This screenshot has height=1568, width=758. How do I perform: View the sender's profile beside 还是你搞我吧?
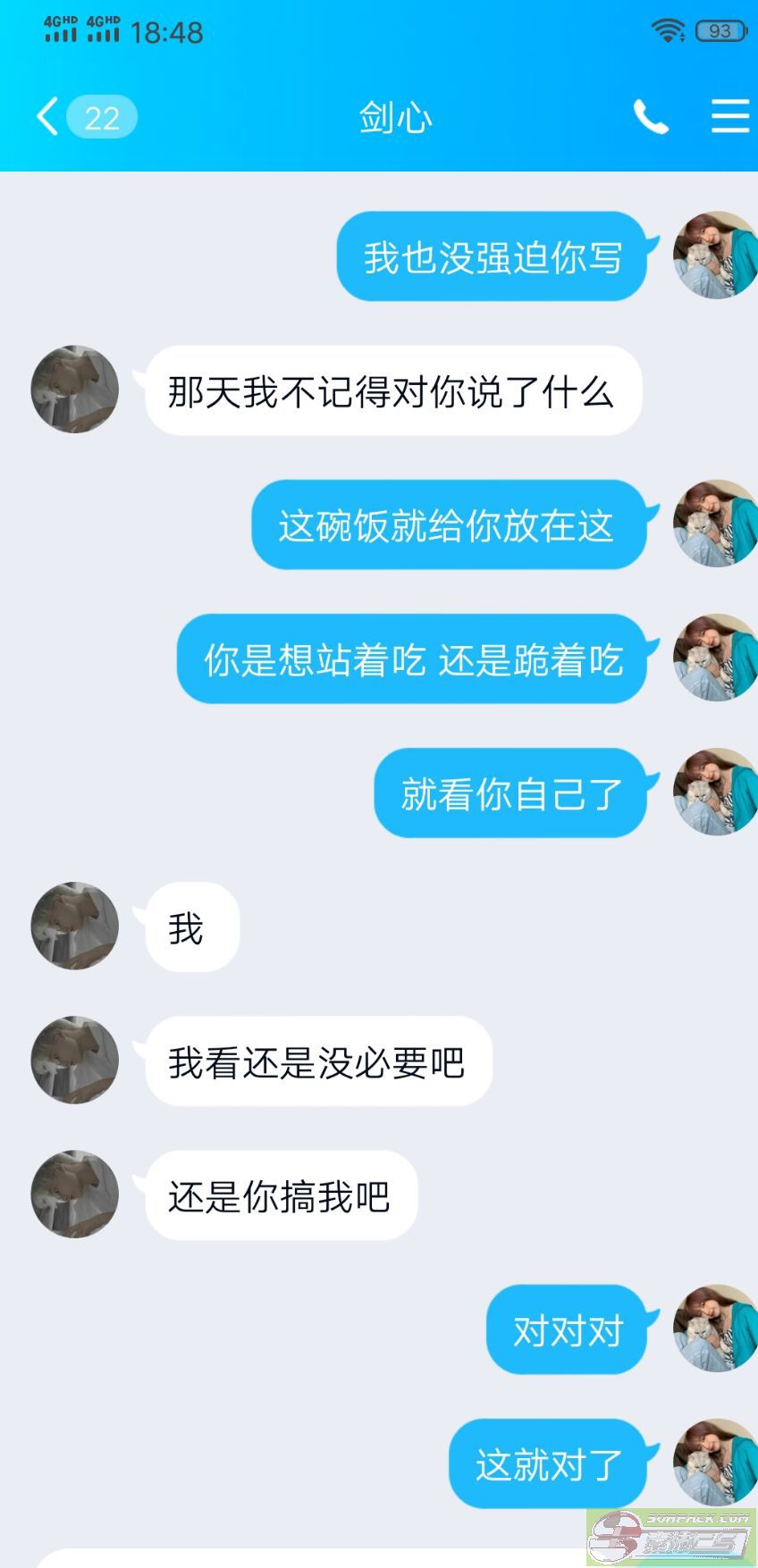[x=75, y=1194]
